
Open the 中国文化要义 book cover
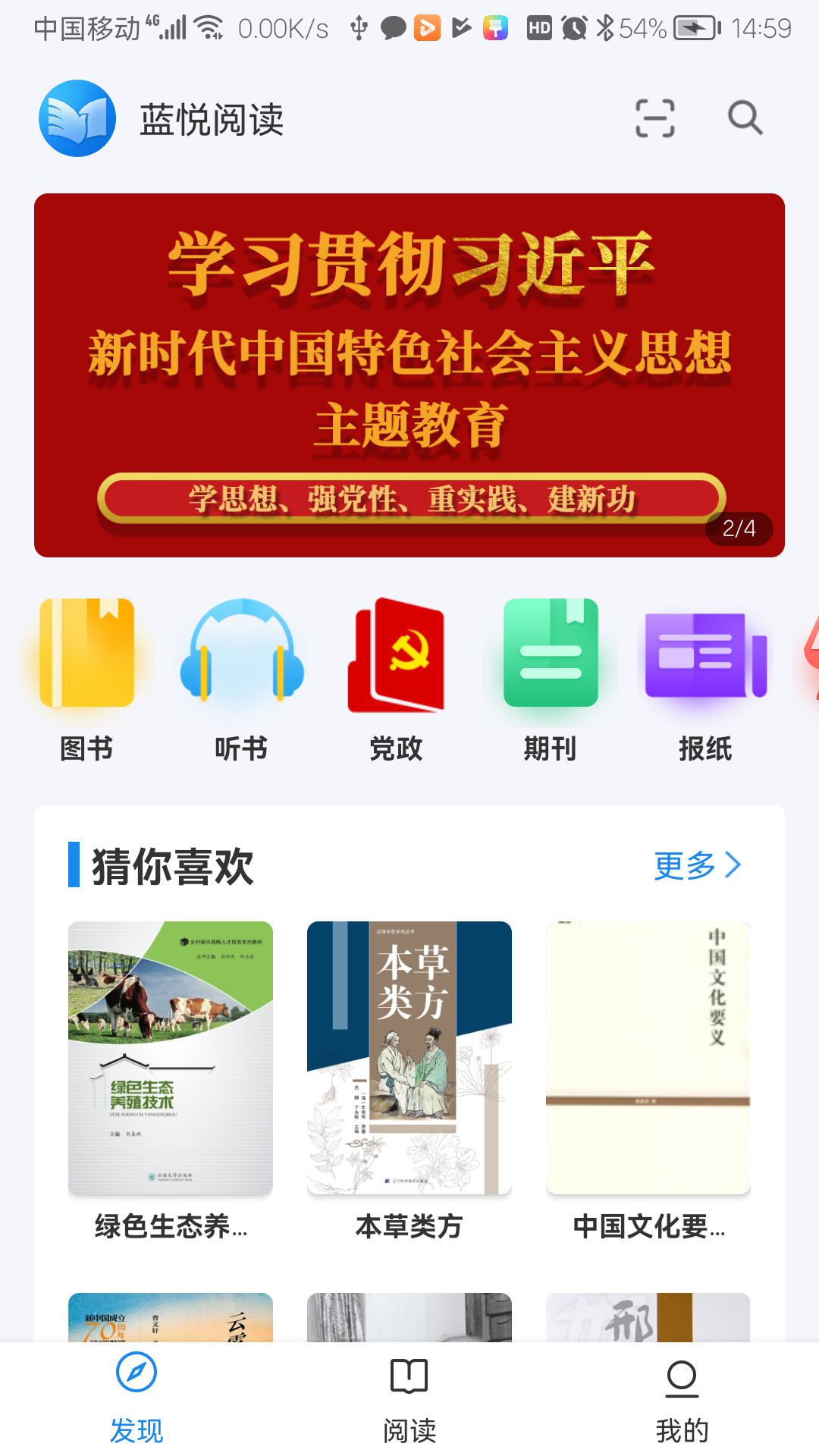coord(648,1058)
